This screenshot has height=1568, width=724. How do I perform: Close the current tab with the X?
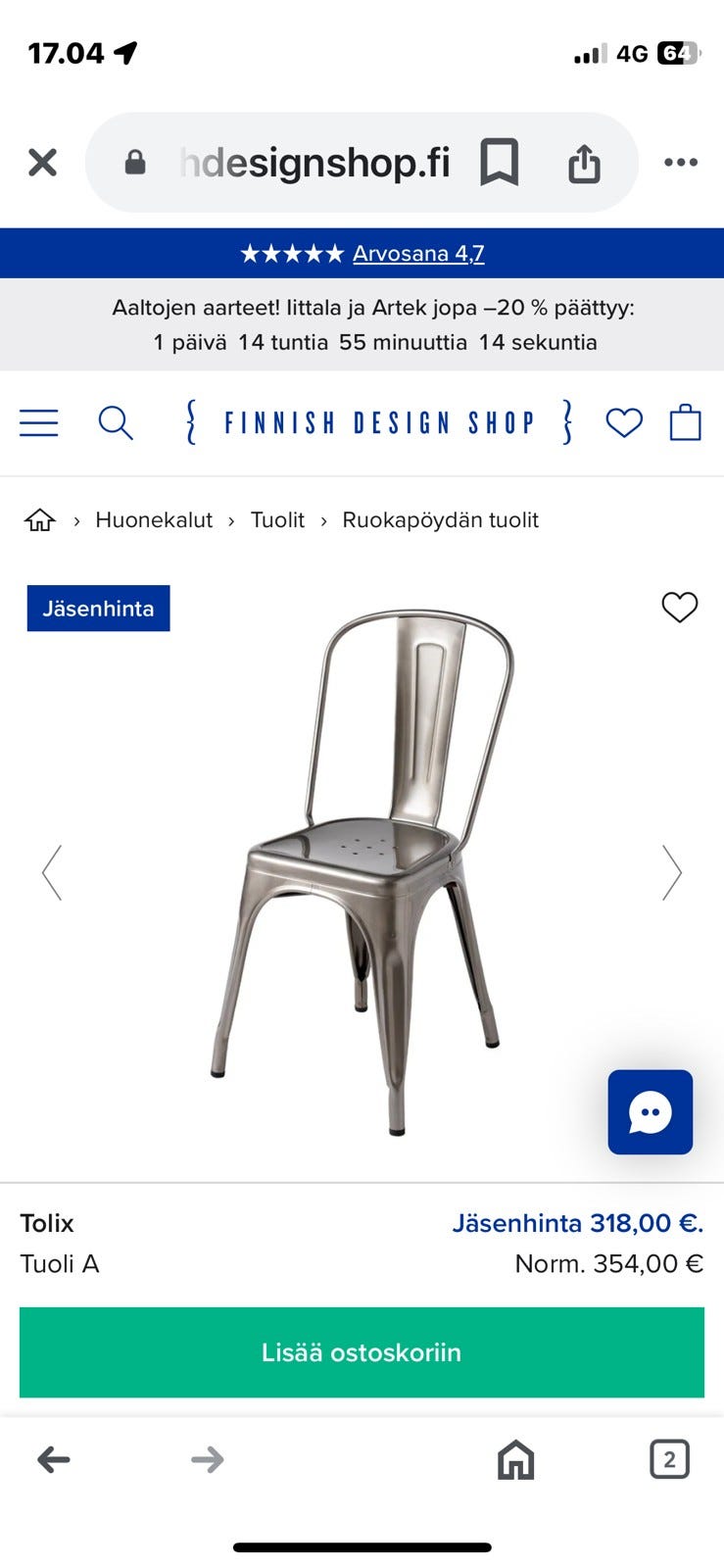[43, 162]
